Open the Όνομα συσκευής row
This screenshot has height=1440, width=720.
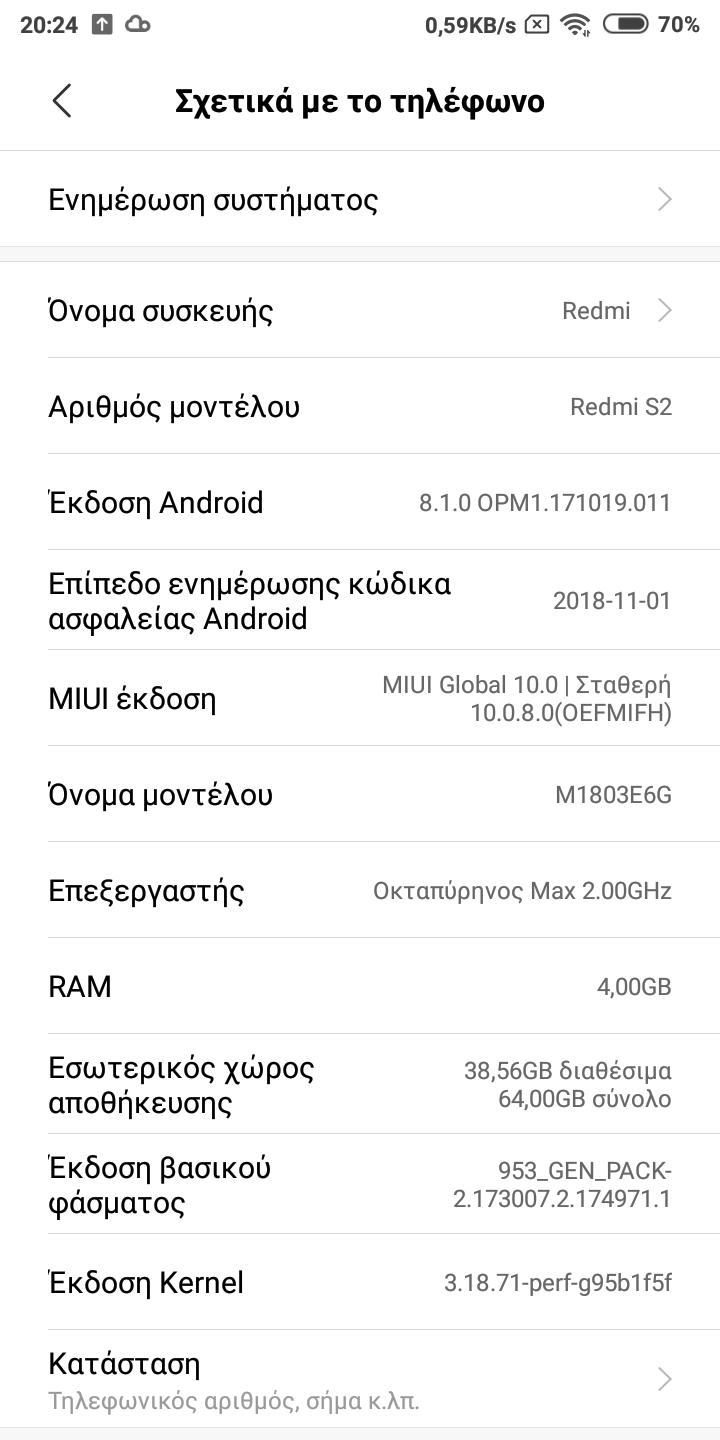(360, 311)
